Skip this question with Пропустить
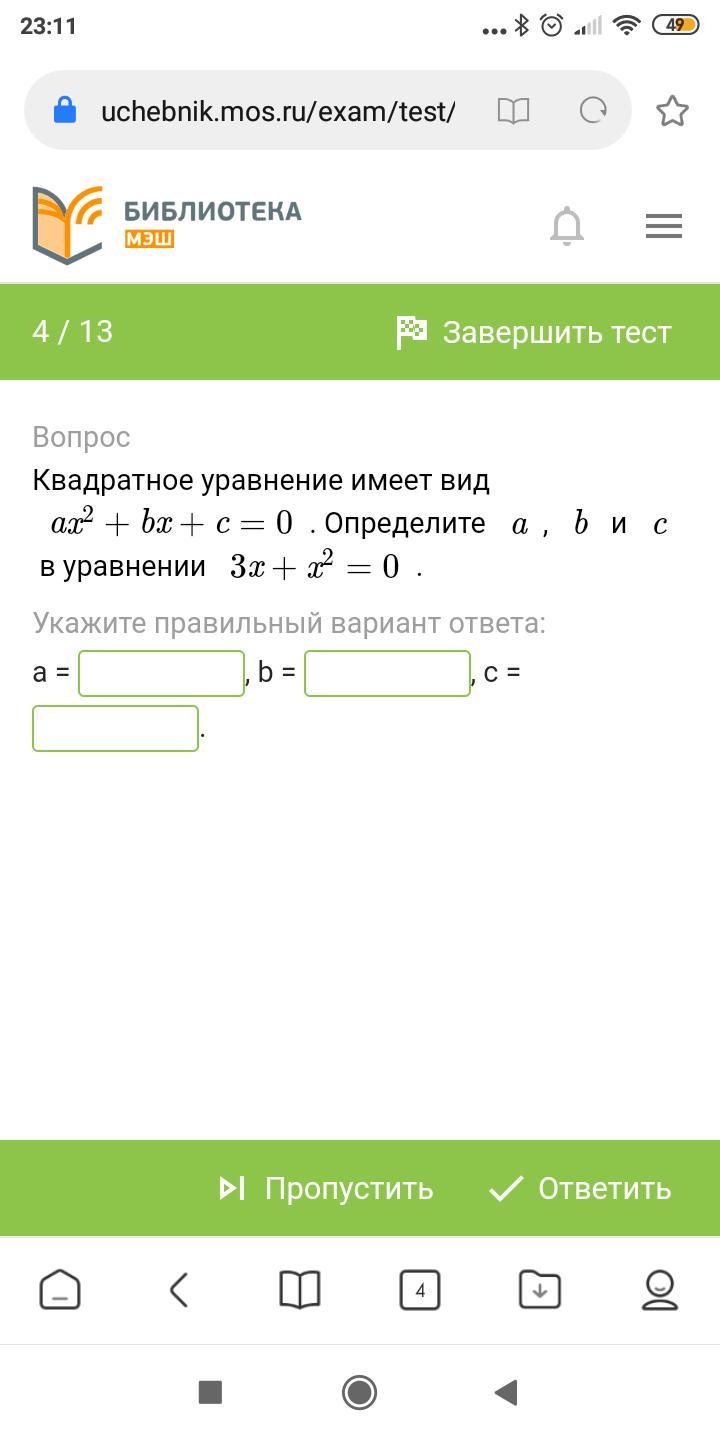The width and height of the screenshot is (720, 1440). tap(326, 1188)
